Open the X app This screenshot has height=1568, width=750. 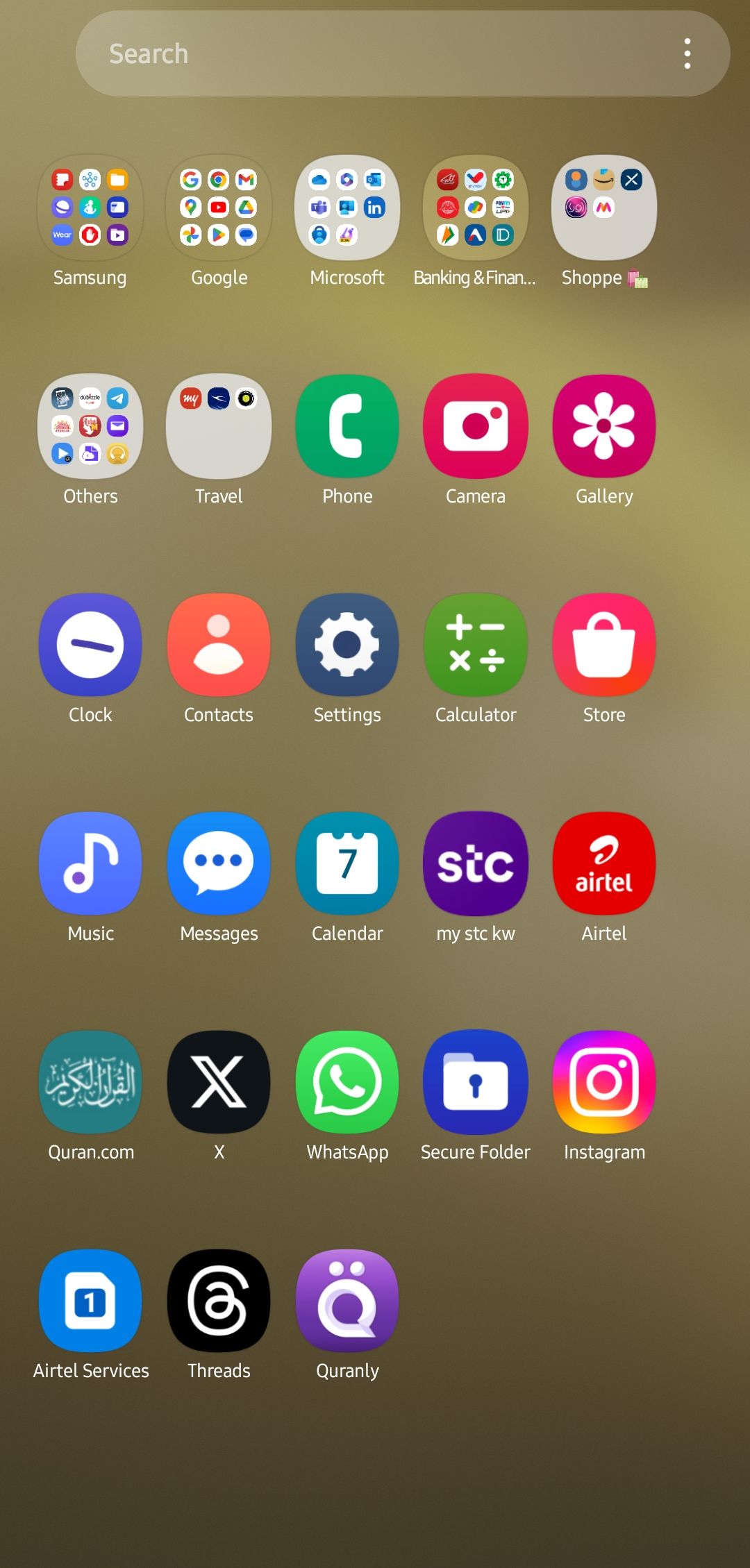219,1081
